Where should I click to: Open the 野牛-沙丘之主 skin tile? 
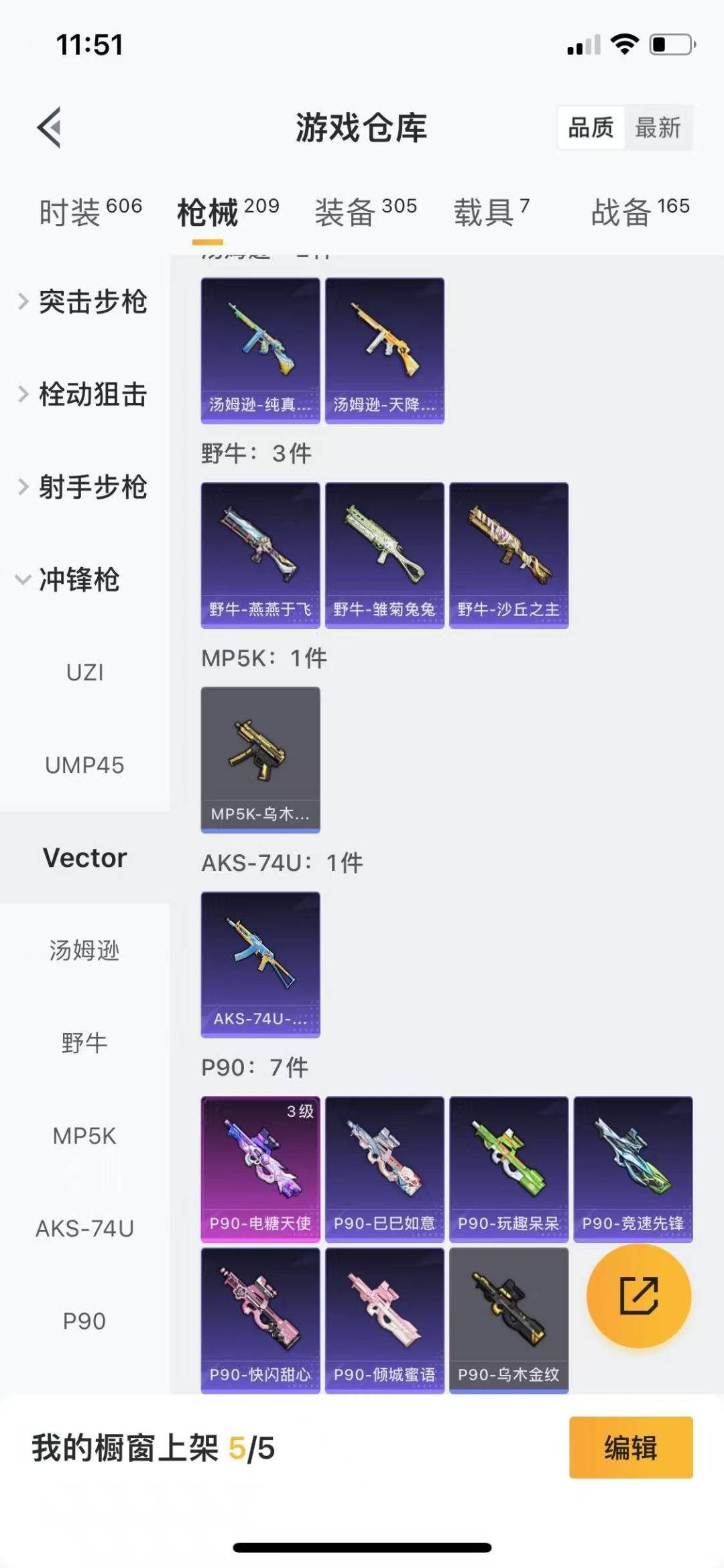(509, 555)
